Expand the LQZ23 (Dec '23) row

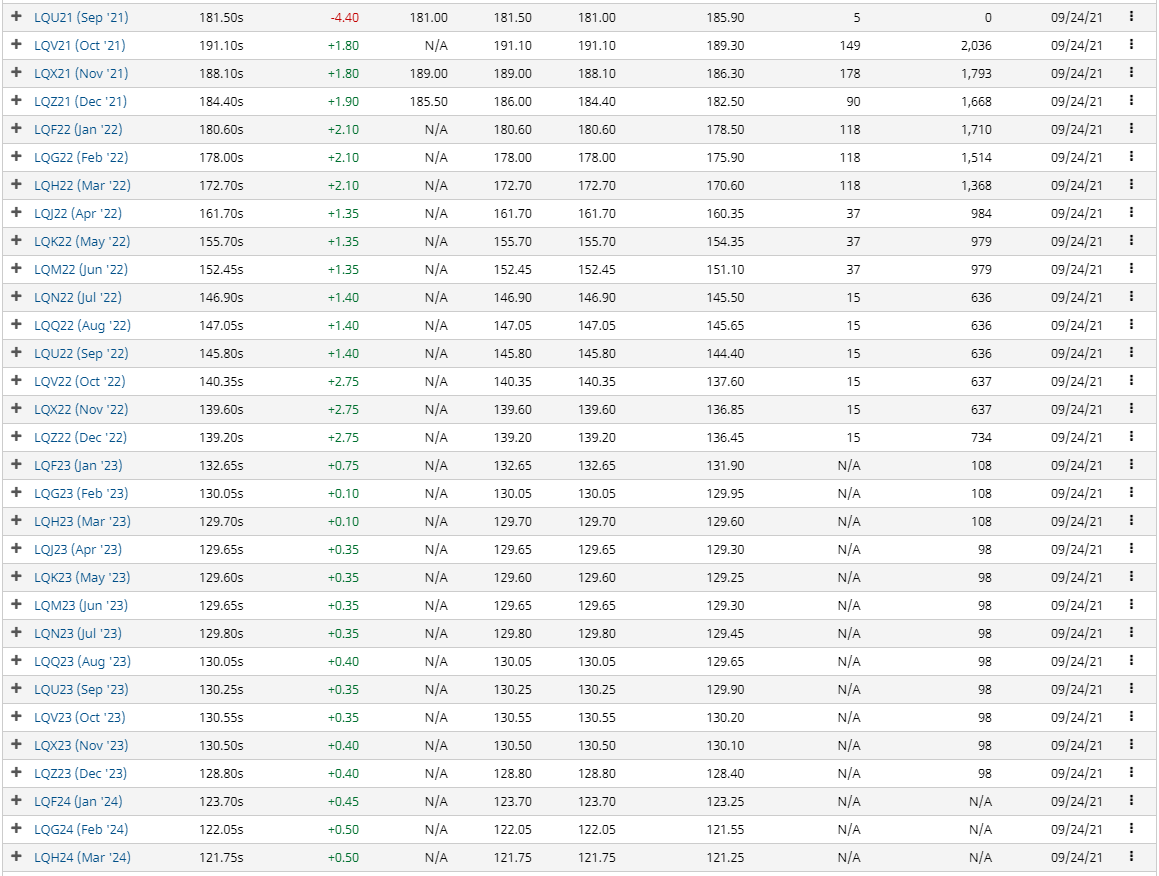click(16, 773)
